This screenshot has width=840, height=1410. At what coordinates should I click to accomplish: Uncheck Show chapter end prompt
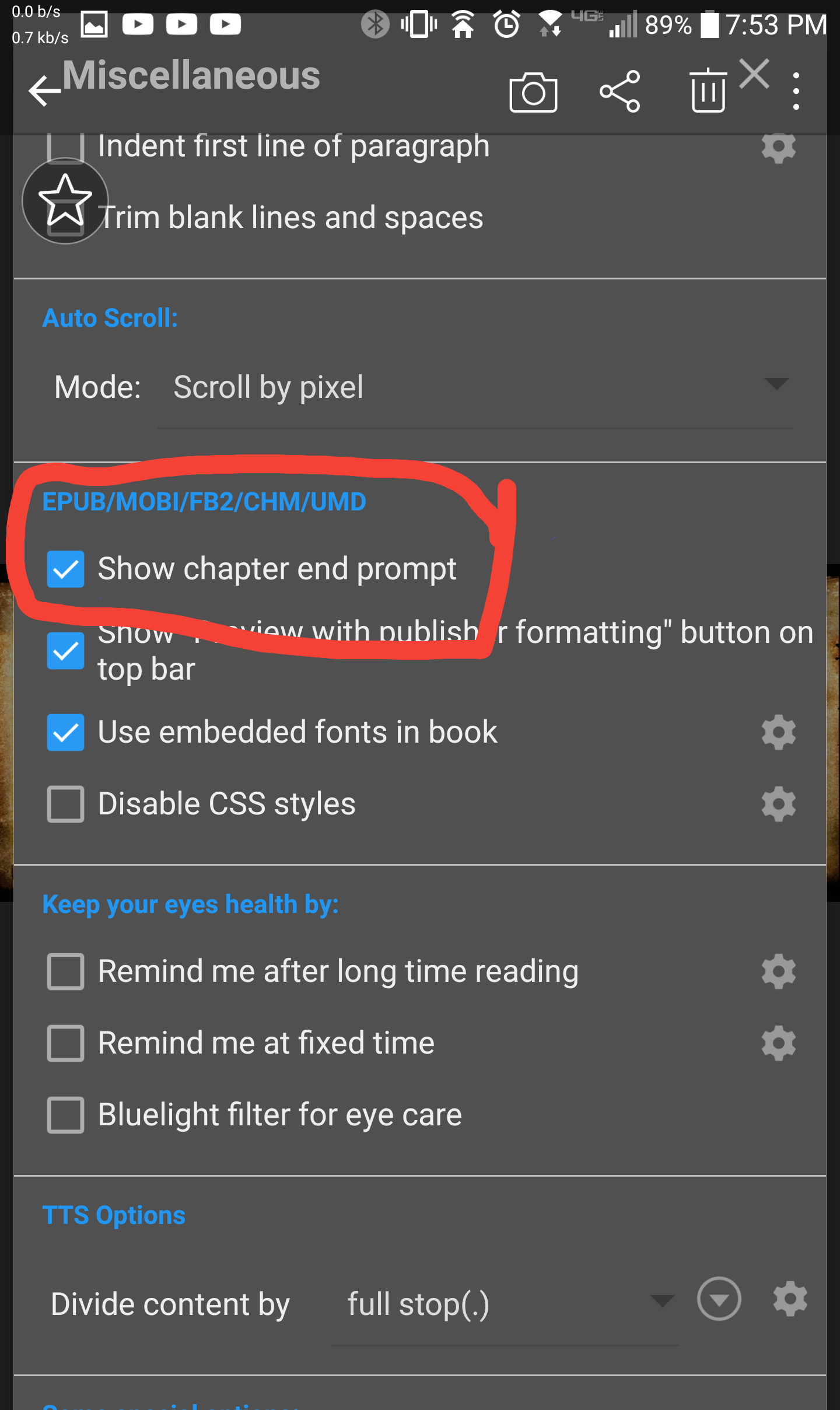coord(65,569)
